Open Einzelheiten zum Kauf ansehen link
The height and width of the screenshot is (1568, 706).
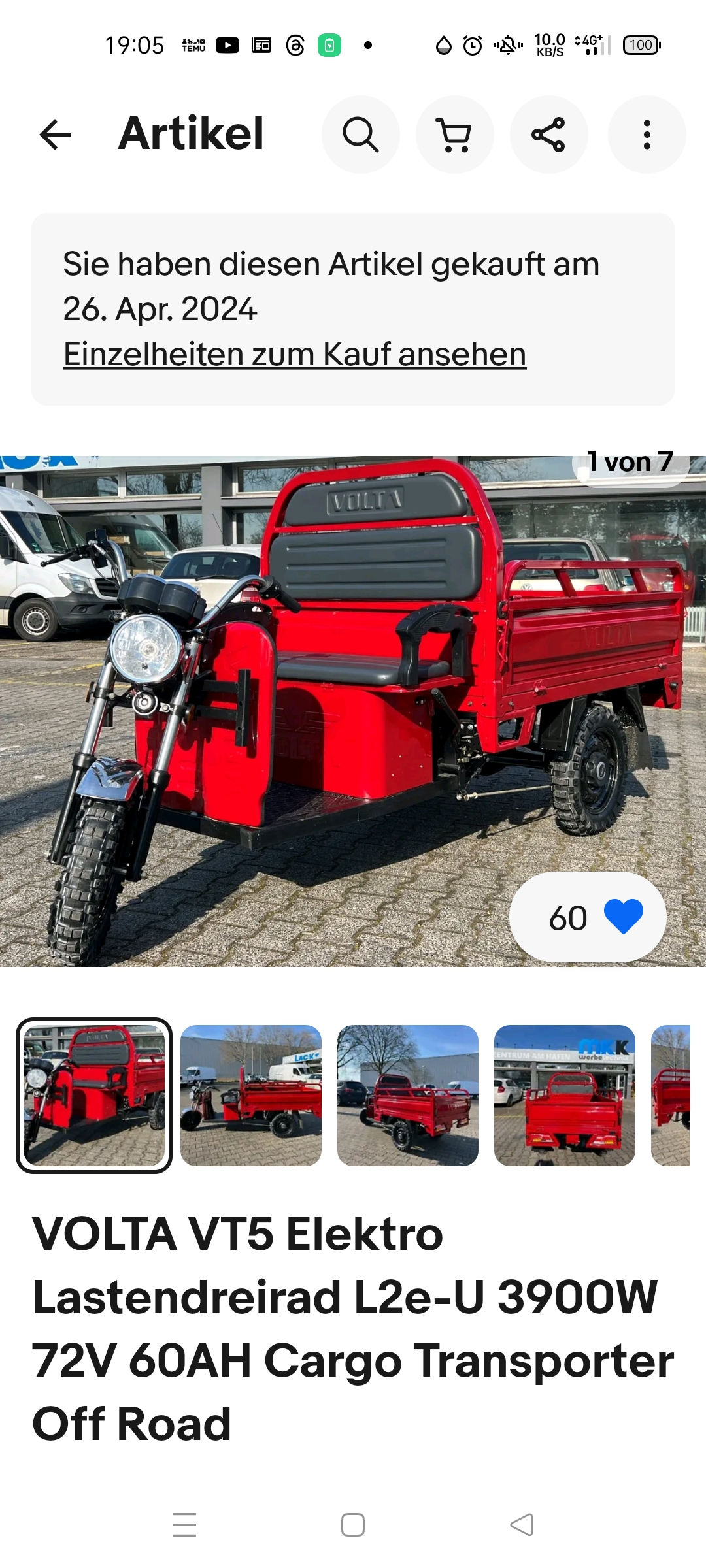(294, 354)
